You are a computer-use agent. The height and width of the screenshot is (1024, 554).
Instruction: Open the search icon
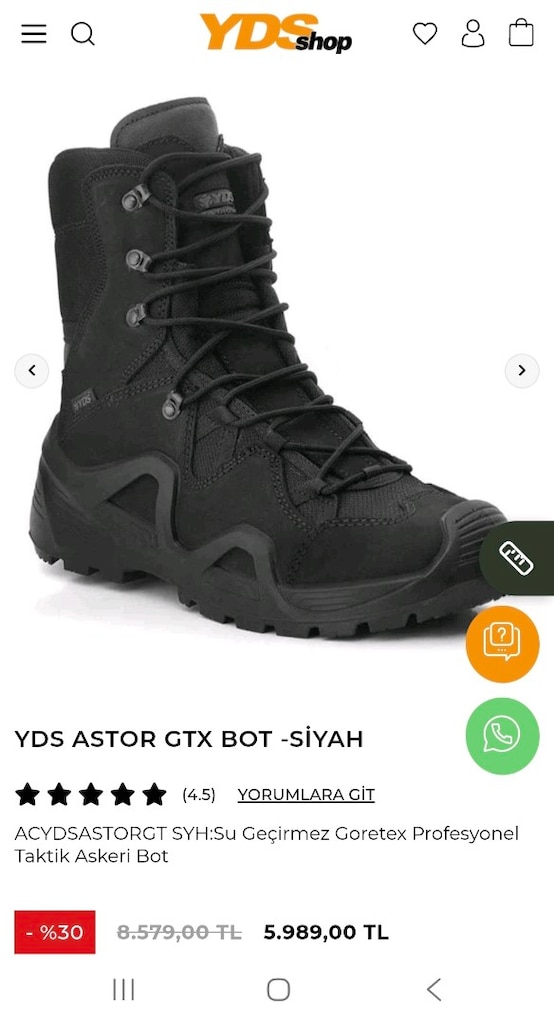click(83, 33)
